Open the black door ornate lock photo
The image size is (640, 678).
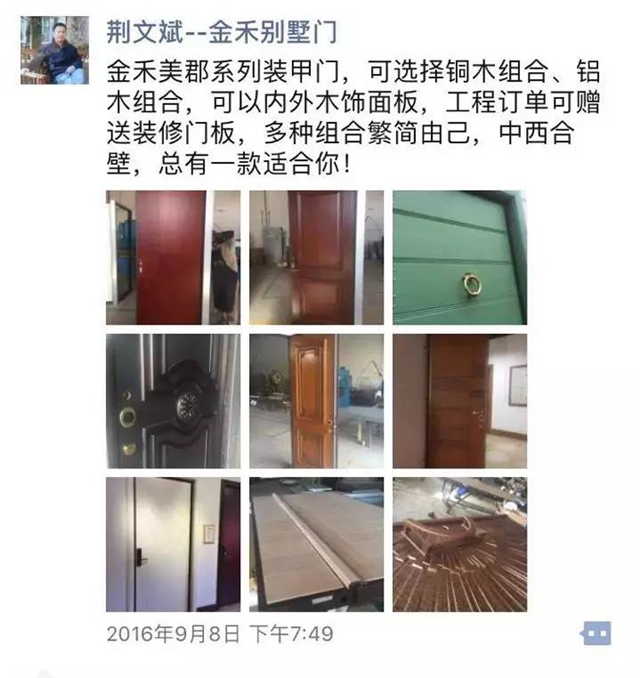pyautogui.click(x=173, y=401)
